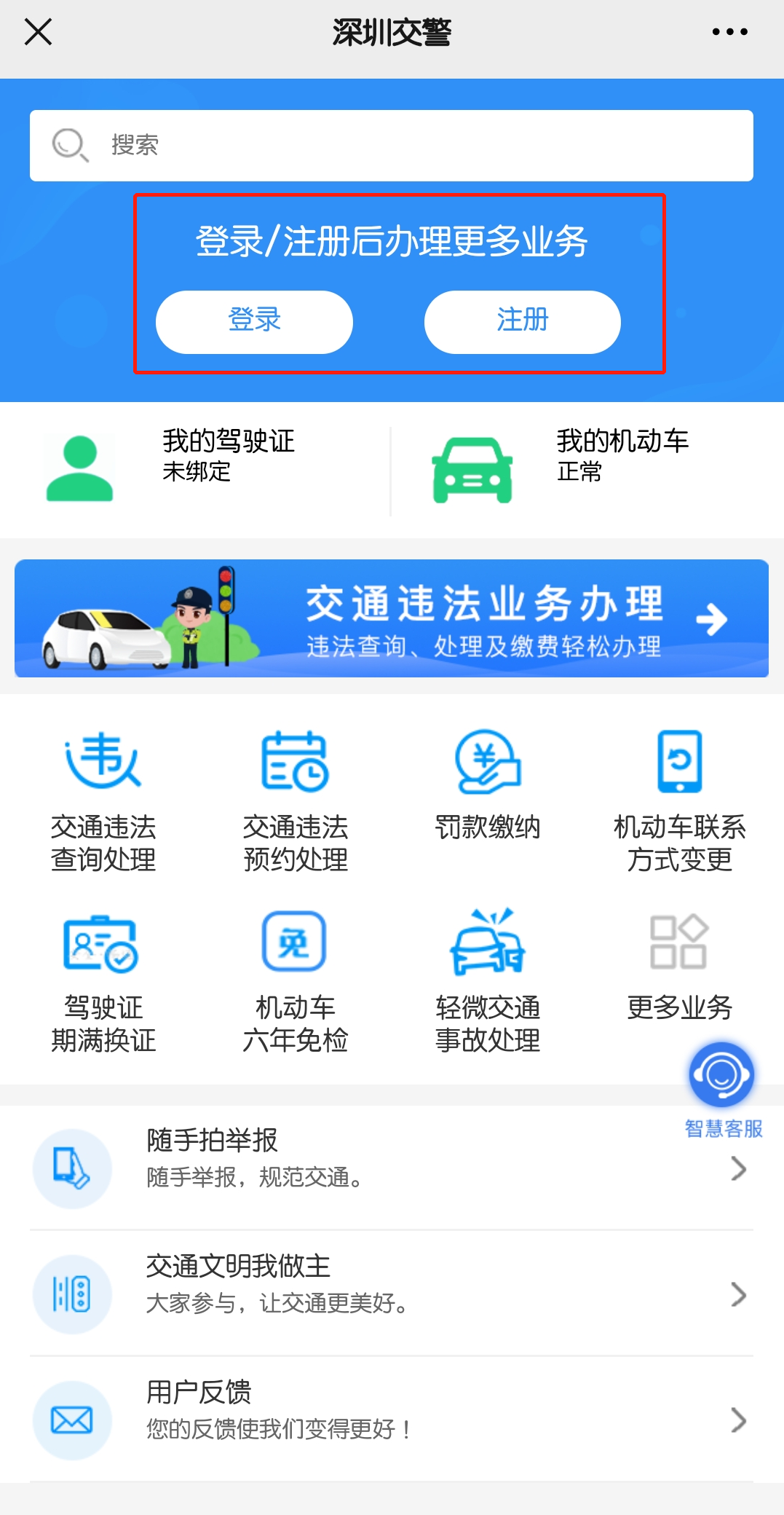784x1515 pixels.
Task: Open 驾驶证期满换证 renewal icon
Action: (103, 945)
